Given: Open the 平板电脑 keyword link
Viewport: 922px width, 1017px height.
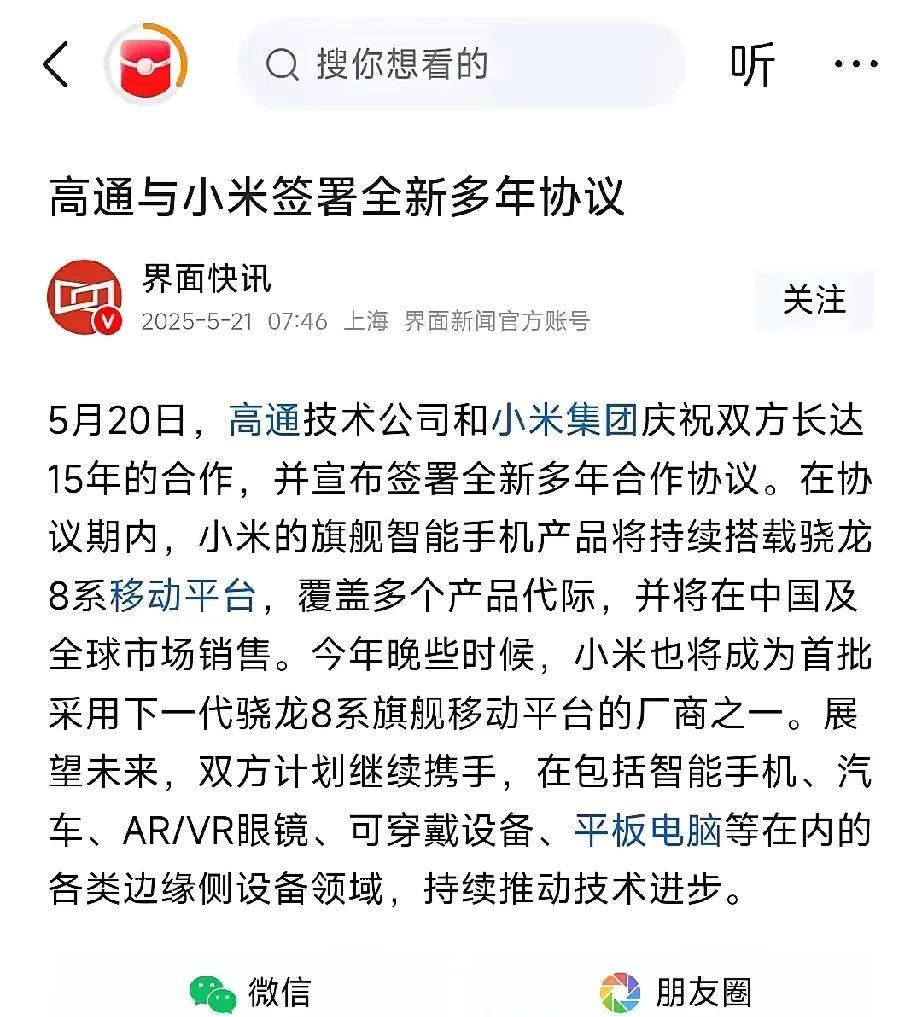Looking at the screenshot, I should tap(647, 831).
